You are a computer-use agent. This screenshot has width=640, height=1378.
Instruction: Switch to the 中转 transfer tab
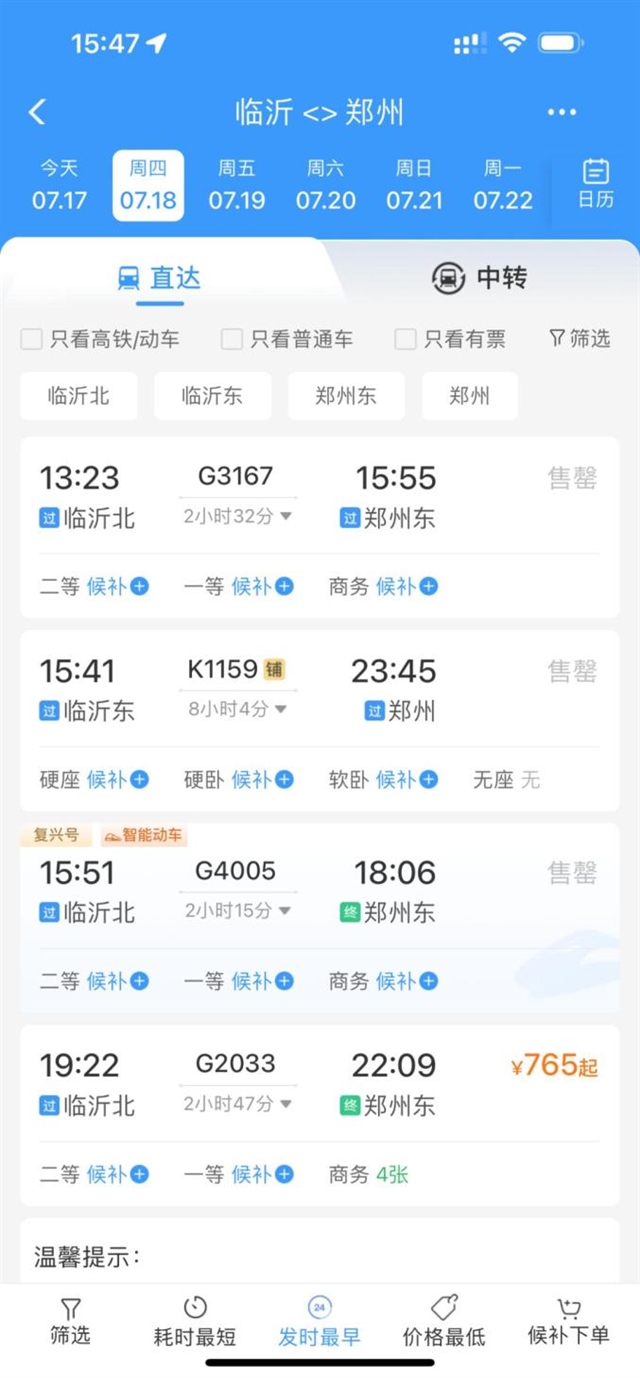click(479, 277)
